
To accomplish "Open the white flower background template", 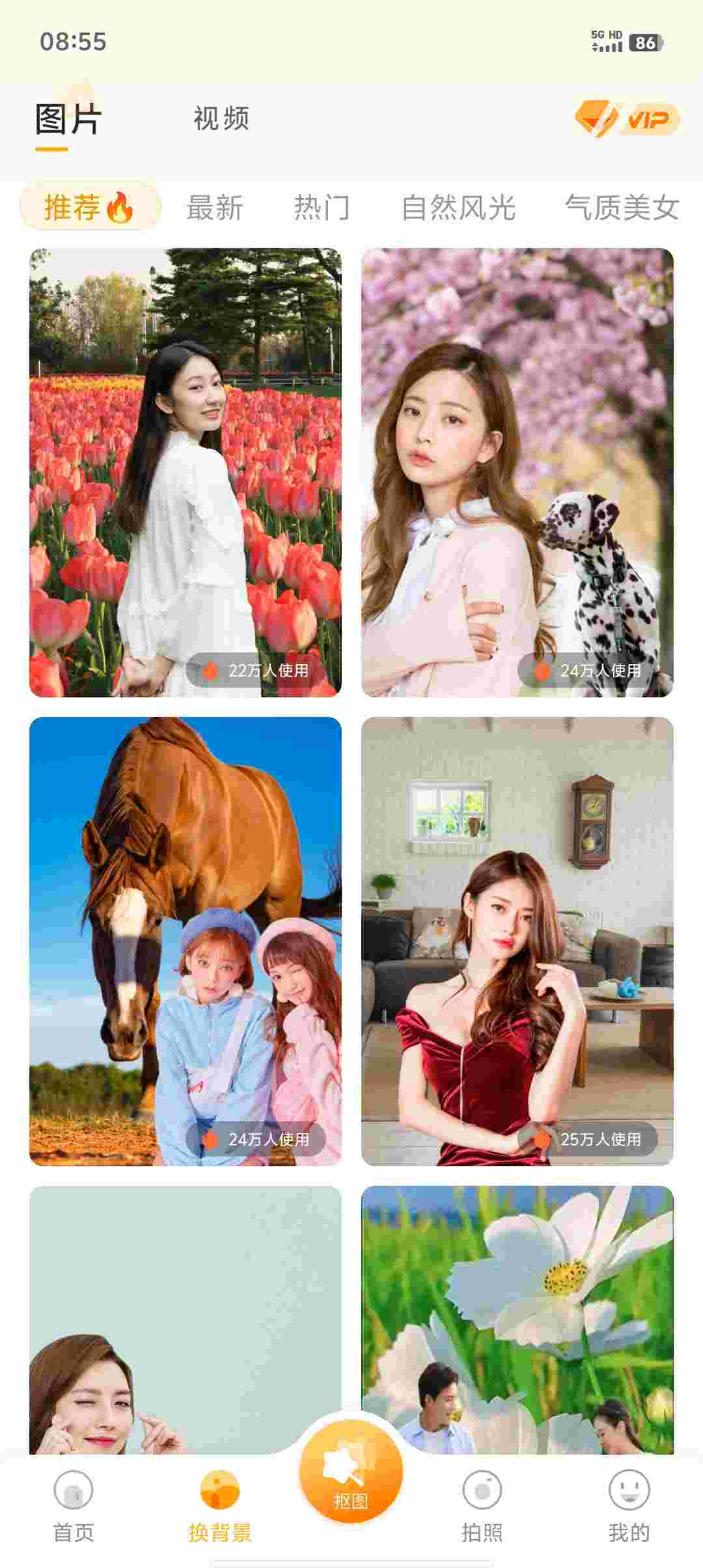I will 517,1315.
